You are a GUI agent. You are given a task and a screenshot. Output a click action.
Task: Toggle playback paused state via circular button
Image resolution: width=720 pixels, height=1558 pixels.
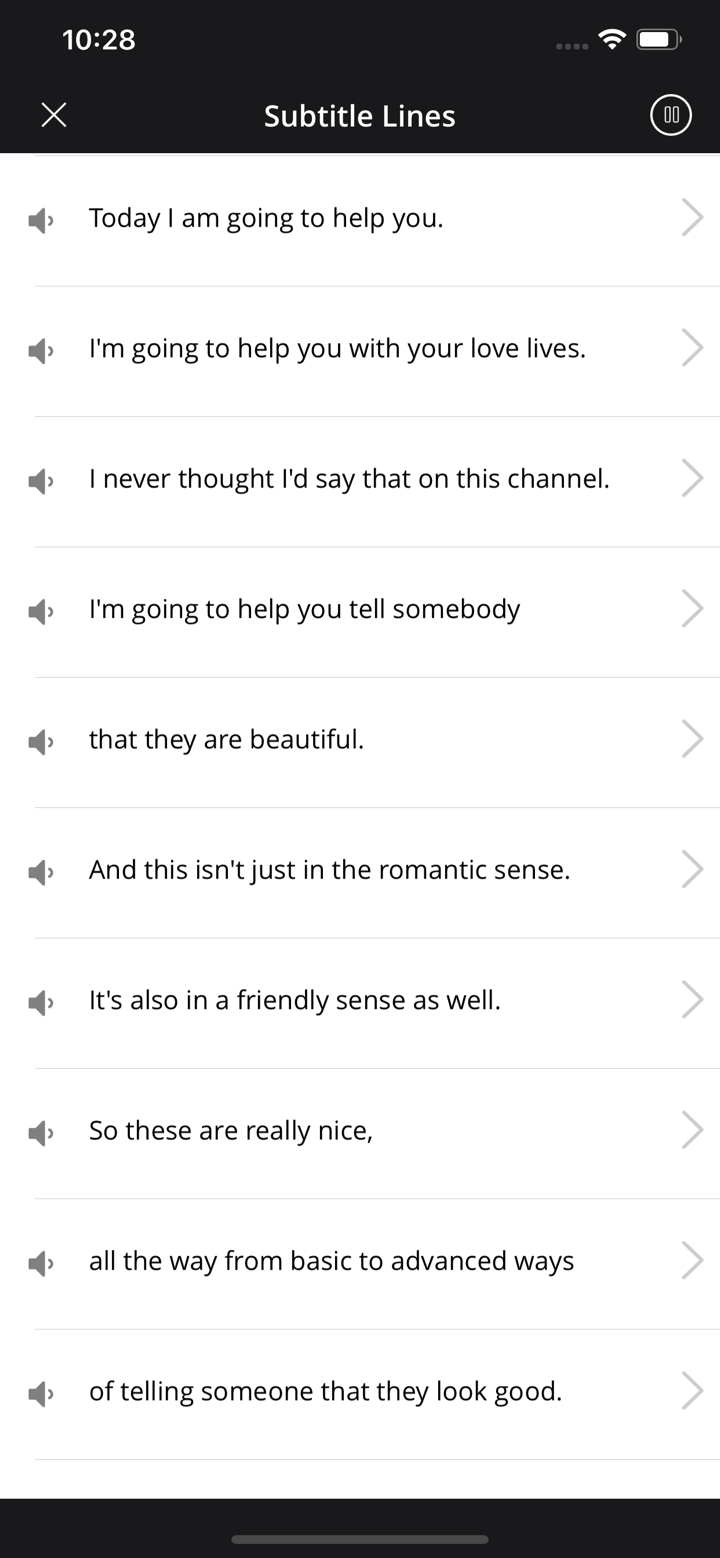670,115
